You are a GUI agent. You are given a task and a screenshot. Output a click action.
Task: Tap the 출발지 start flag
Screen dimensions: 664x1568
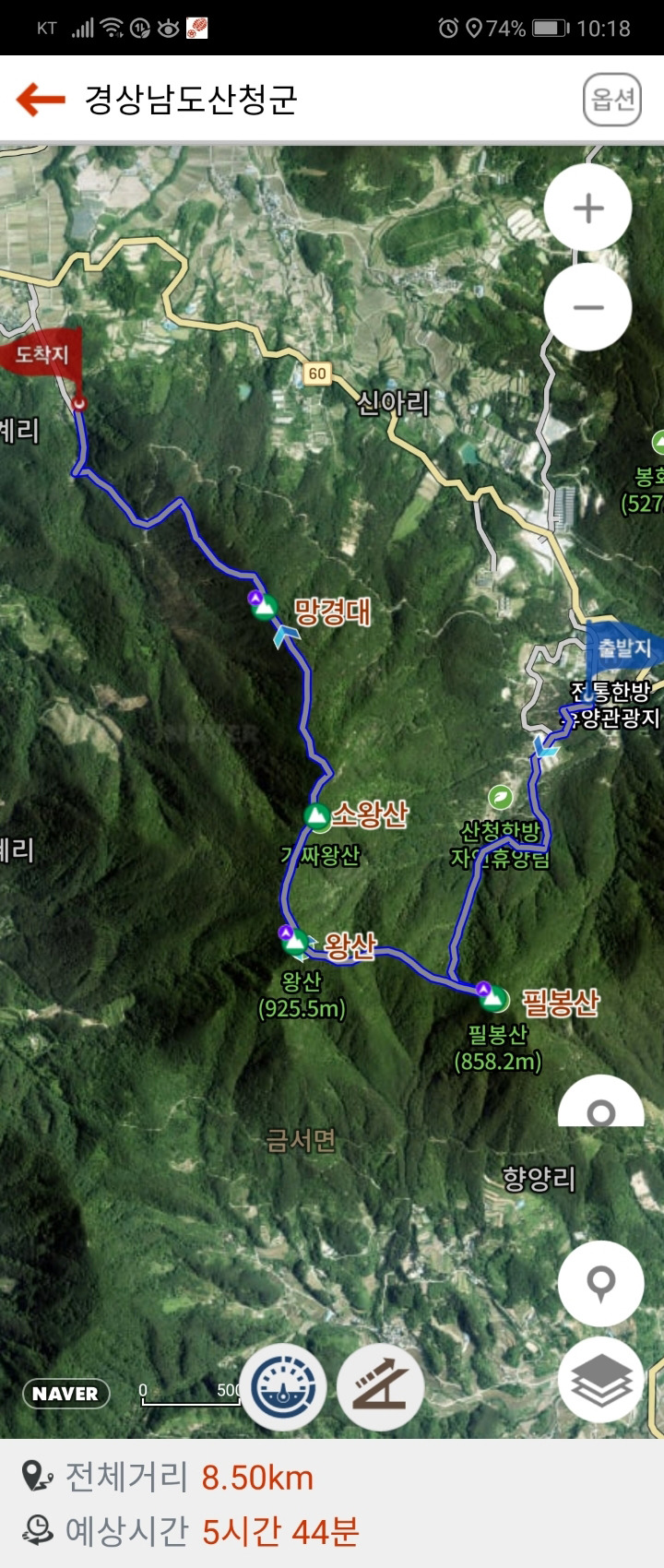623,647
